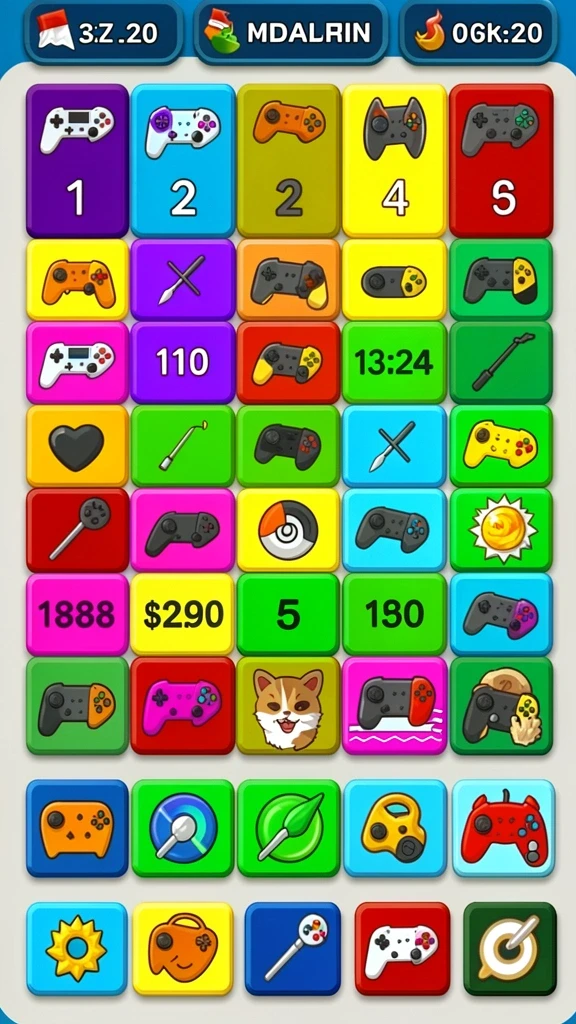Tap the green 13:24 tile
Screen dimensions: 576x1024
[394, 362]
